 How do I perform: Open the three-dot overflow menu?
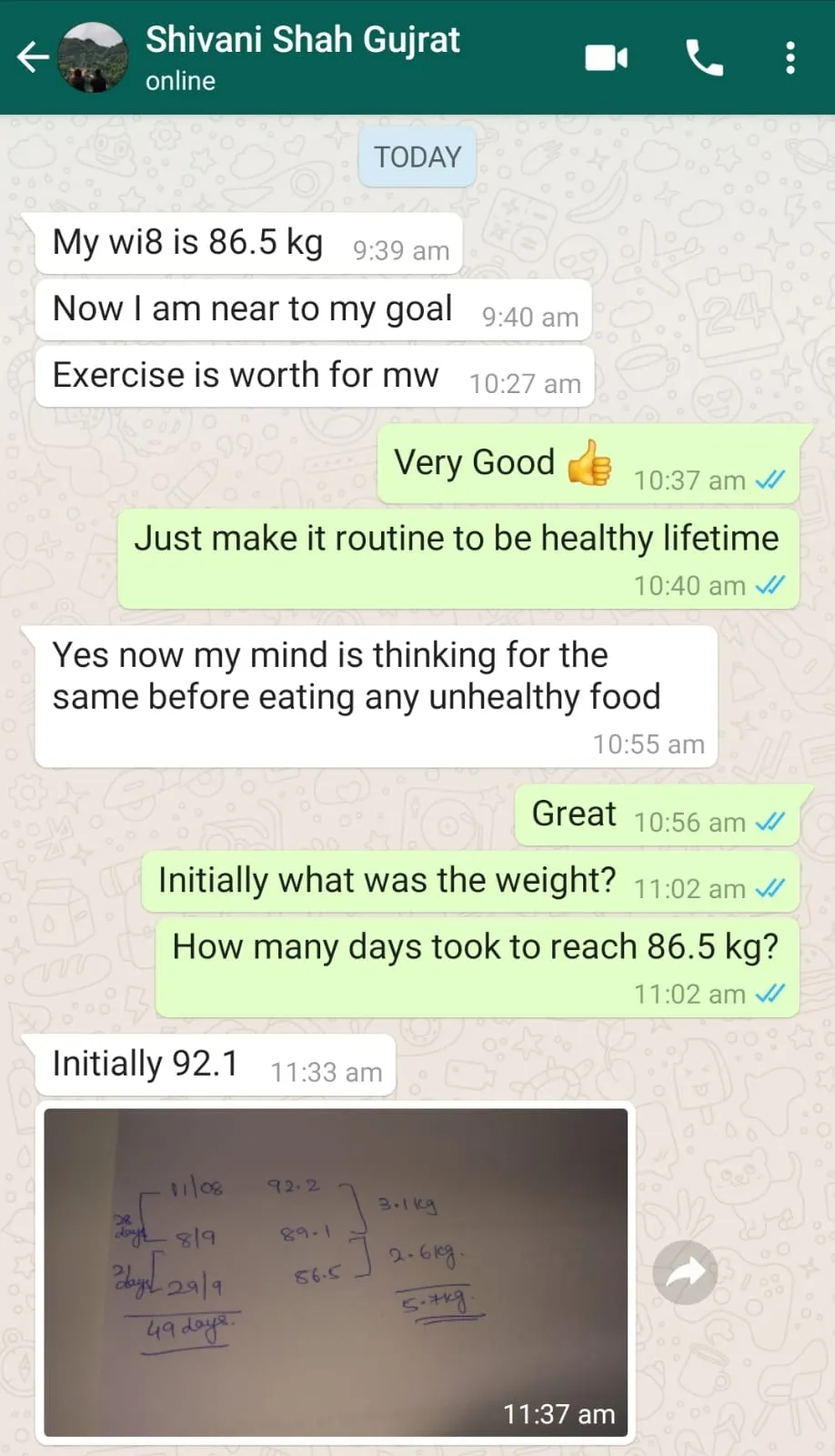790,58
